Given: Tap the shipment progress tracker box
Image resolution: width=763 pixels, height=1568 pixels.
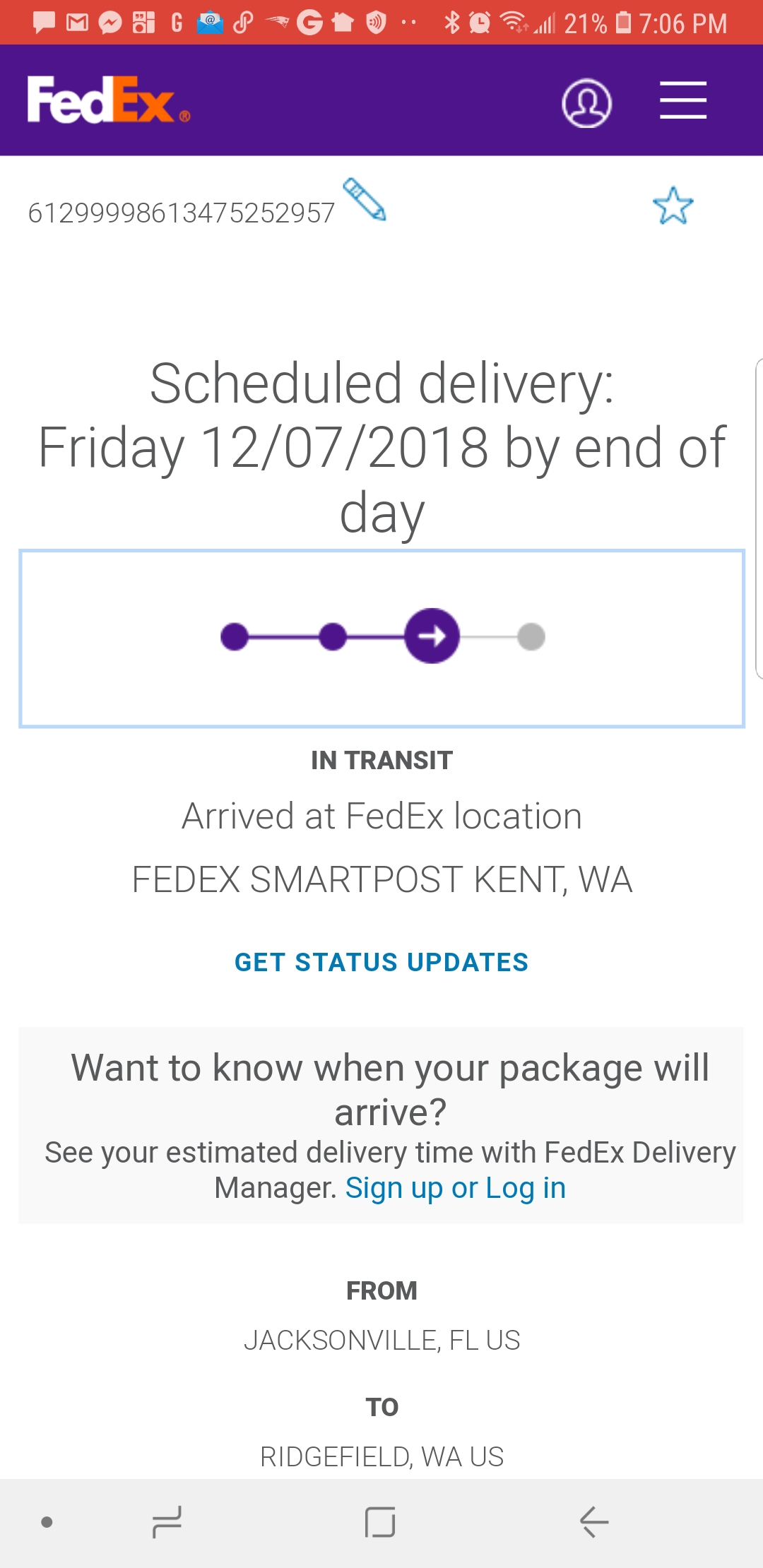Looking at the screenshot, I should pyautogui.click(x=381, y=638).
